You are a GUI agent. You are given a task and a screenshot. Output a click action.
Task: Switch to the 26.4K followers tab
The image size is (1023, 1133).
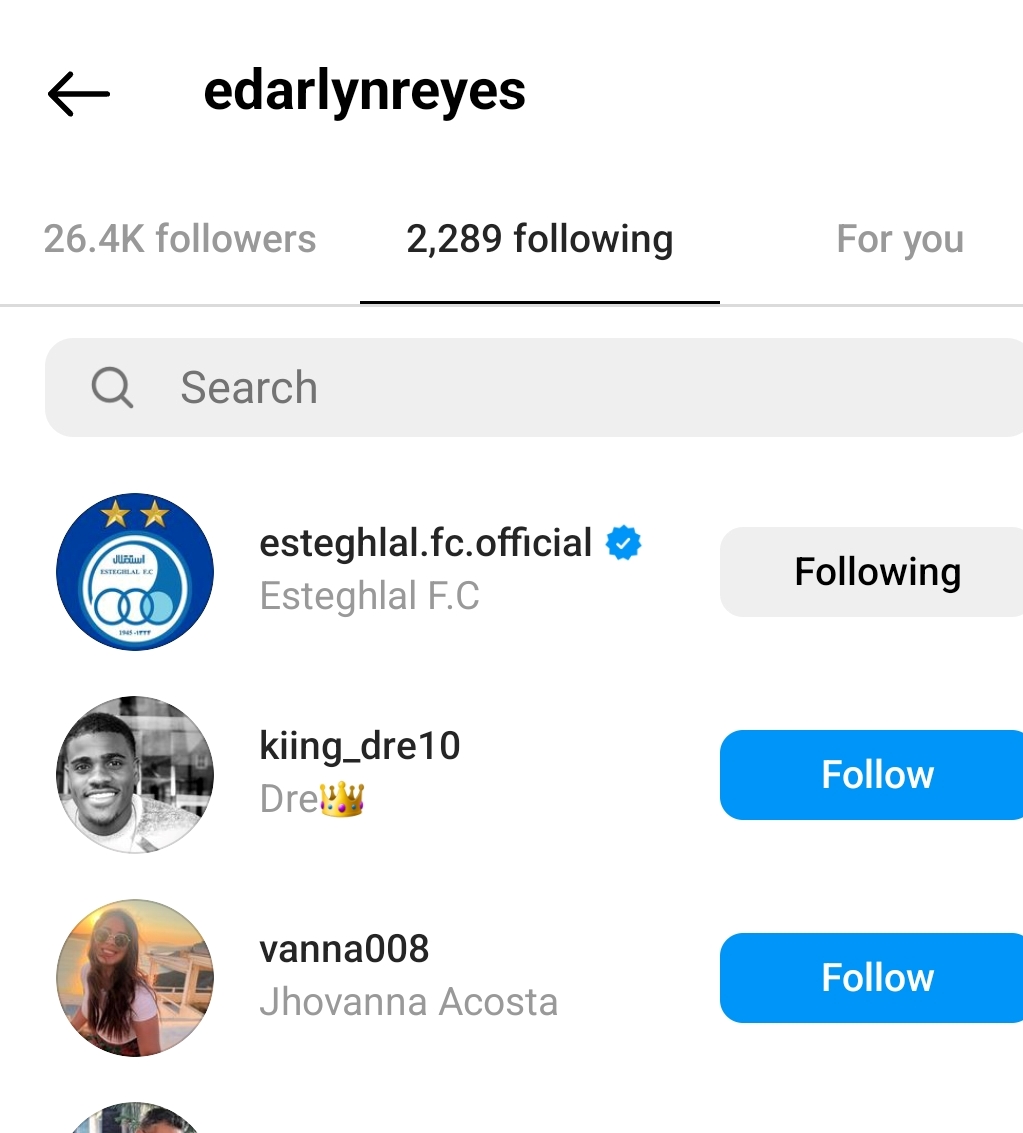pyautogui.click(x=180, y=240)
